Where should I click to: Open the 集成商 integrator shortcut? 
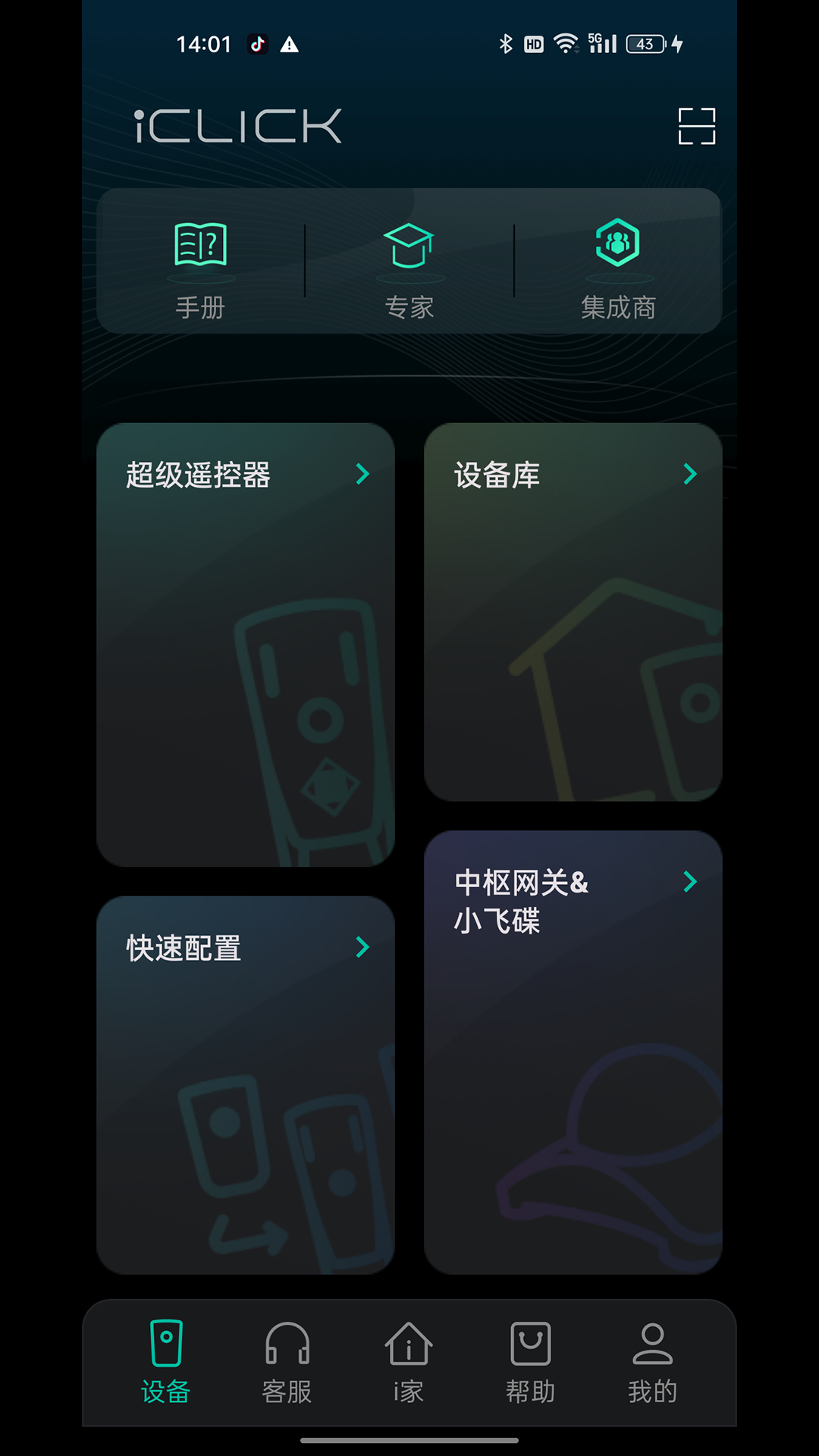click(618, 267)
